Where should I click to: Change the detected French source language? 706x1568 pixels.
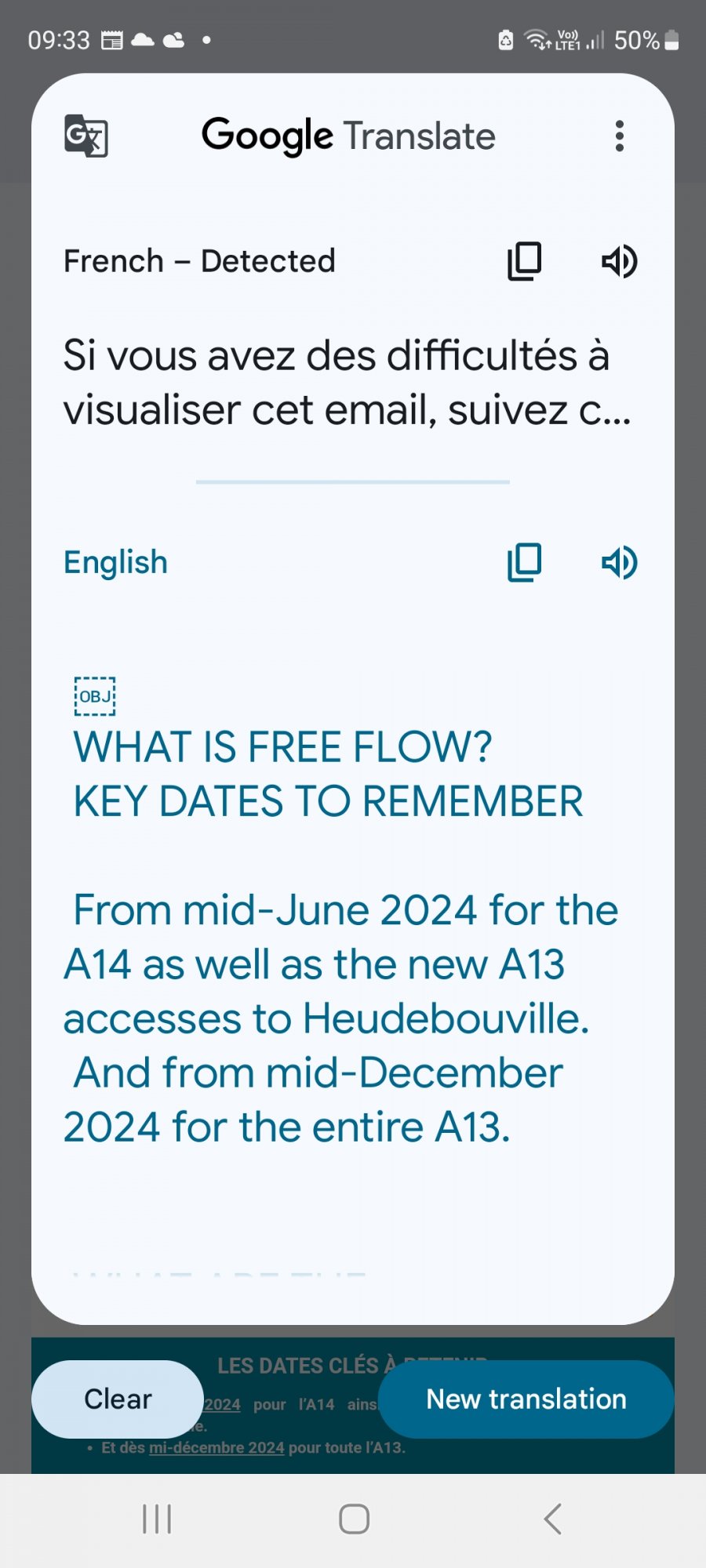pos(199,261)
